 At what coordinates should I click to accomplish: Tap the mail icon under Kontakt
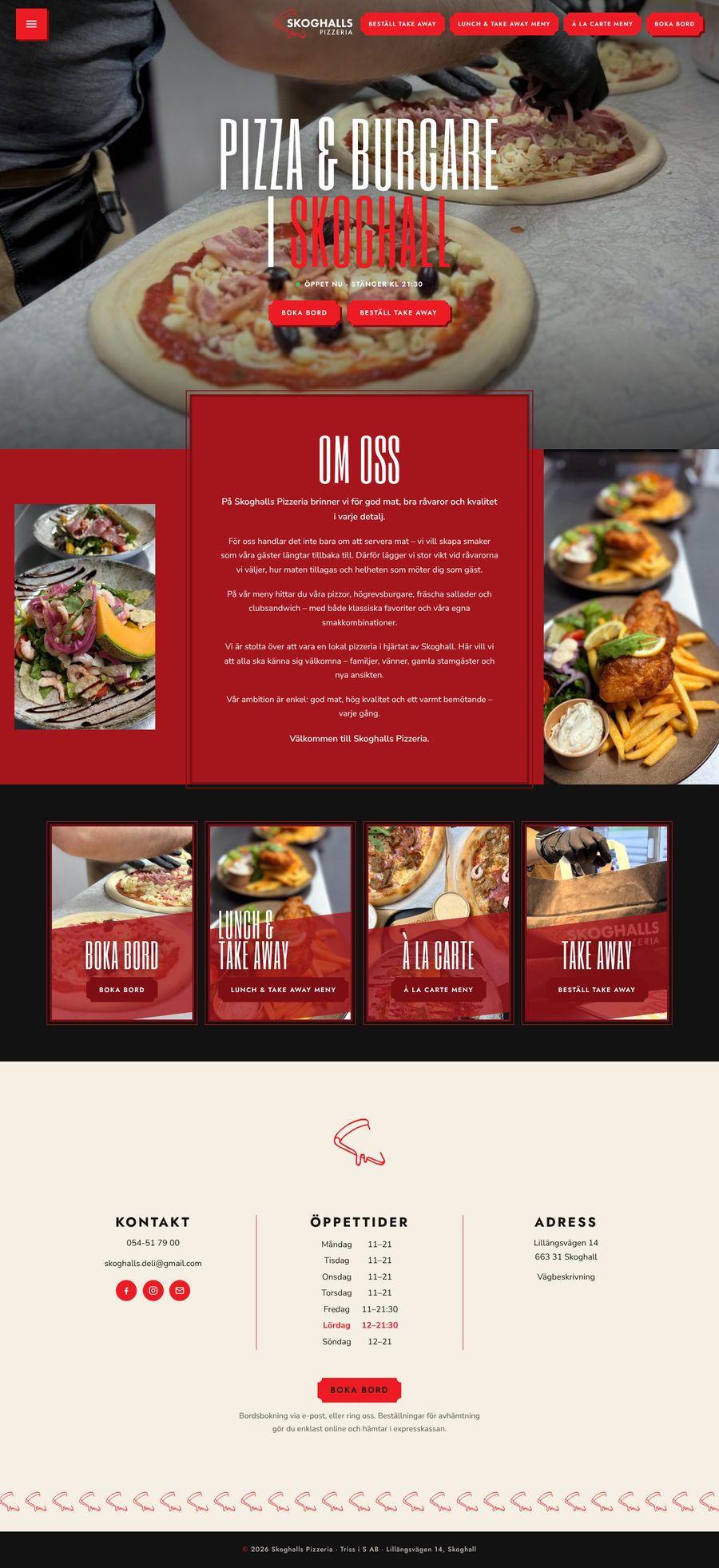(x=180, y=1290)
